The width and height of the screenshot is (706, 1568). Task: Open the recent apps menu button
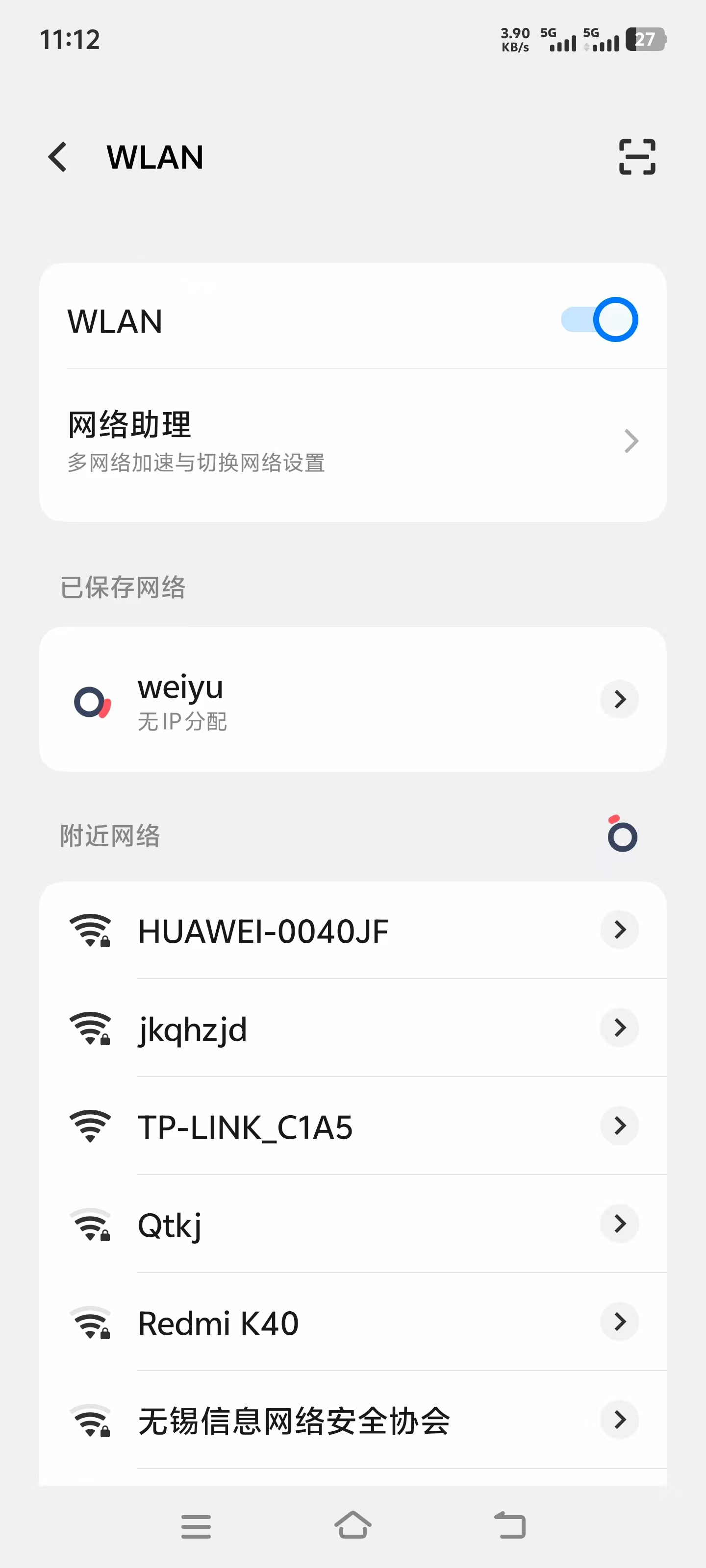pos(196,1526)
